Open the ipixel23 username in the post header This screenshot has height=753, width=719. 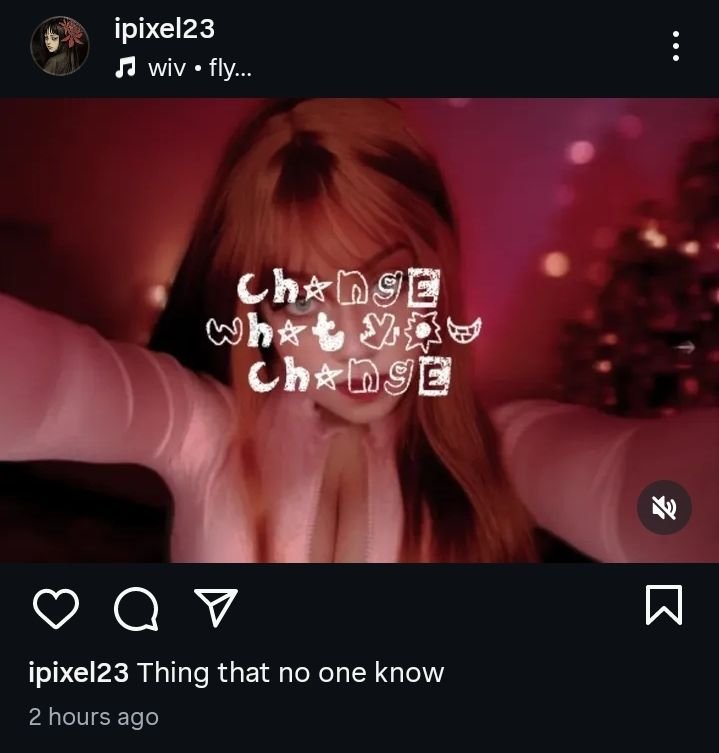[165, 29]
